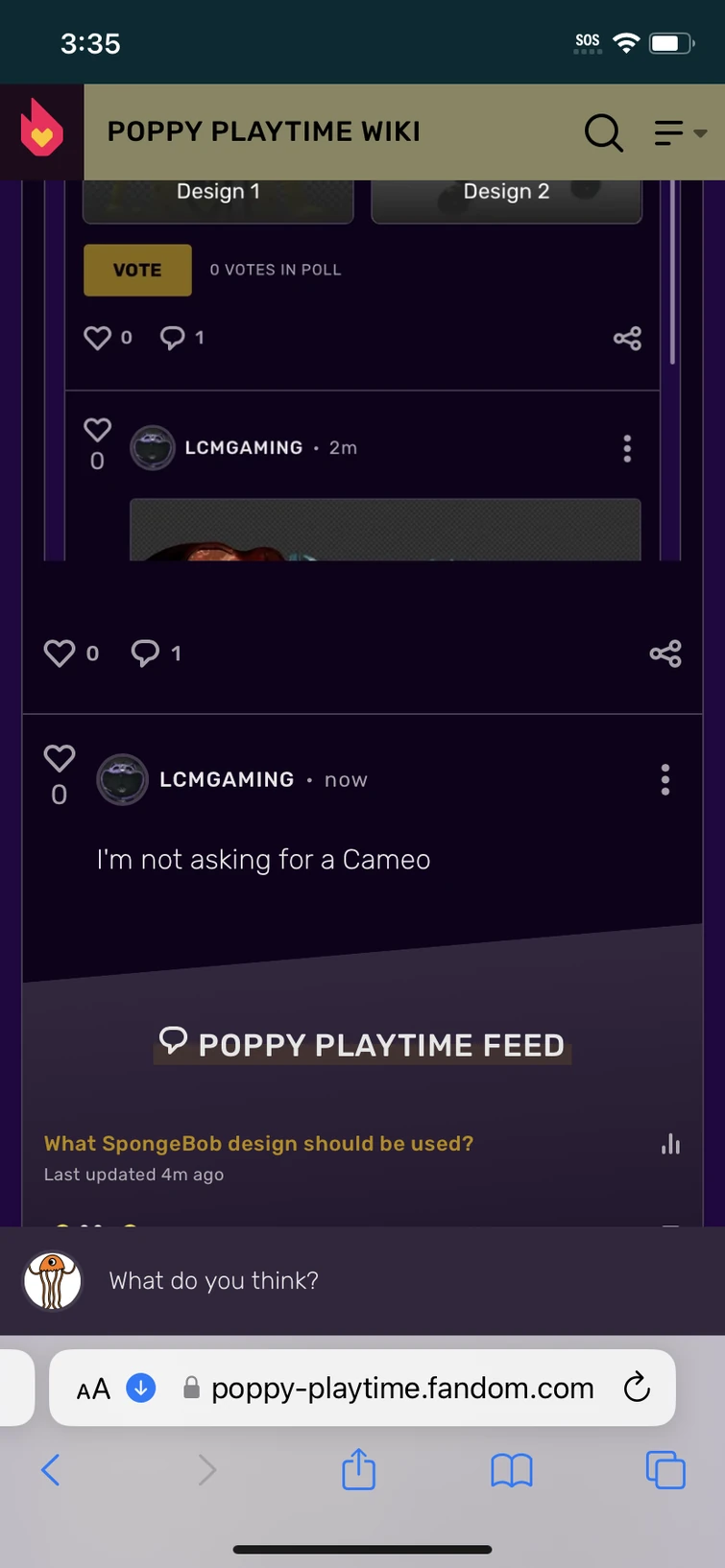Open the Safari share sheet
The width and height of the screenshot is (725, 1568).
(x=358, y=1469)
